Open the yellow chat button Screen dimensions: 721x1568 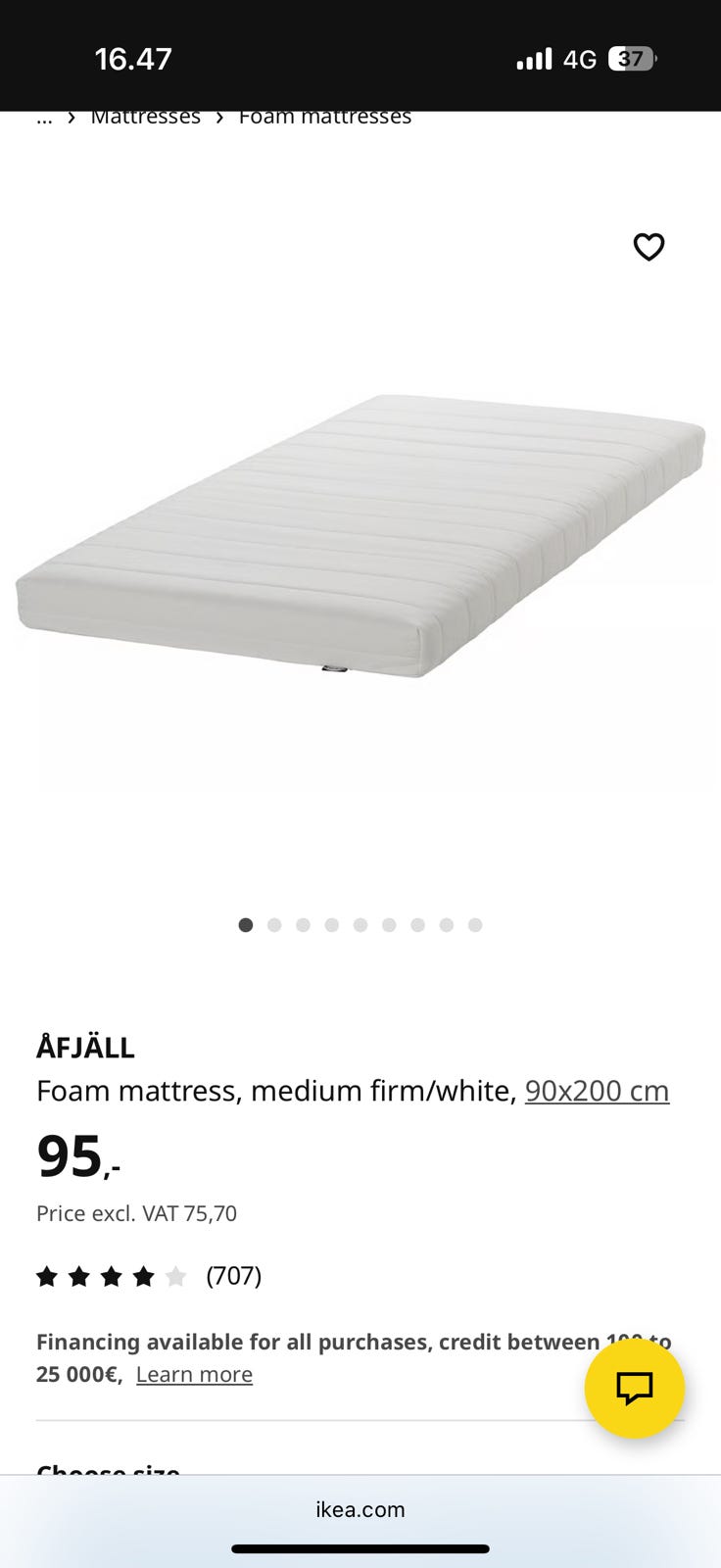634,1388
